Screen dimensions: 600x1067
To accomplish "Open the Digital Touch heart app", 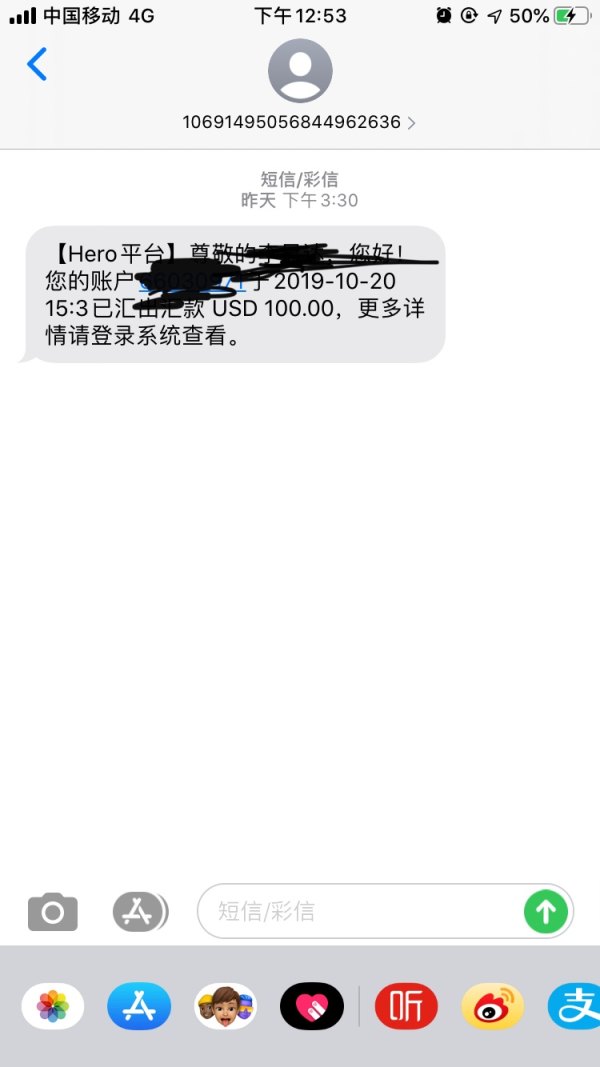I will (311, 1007).
